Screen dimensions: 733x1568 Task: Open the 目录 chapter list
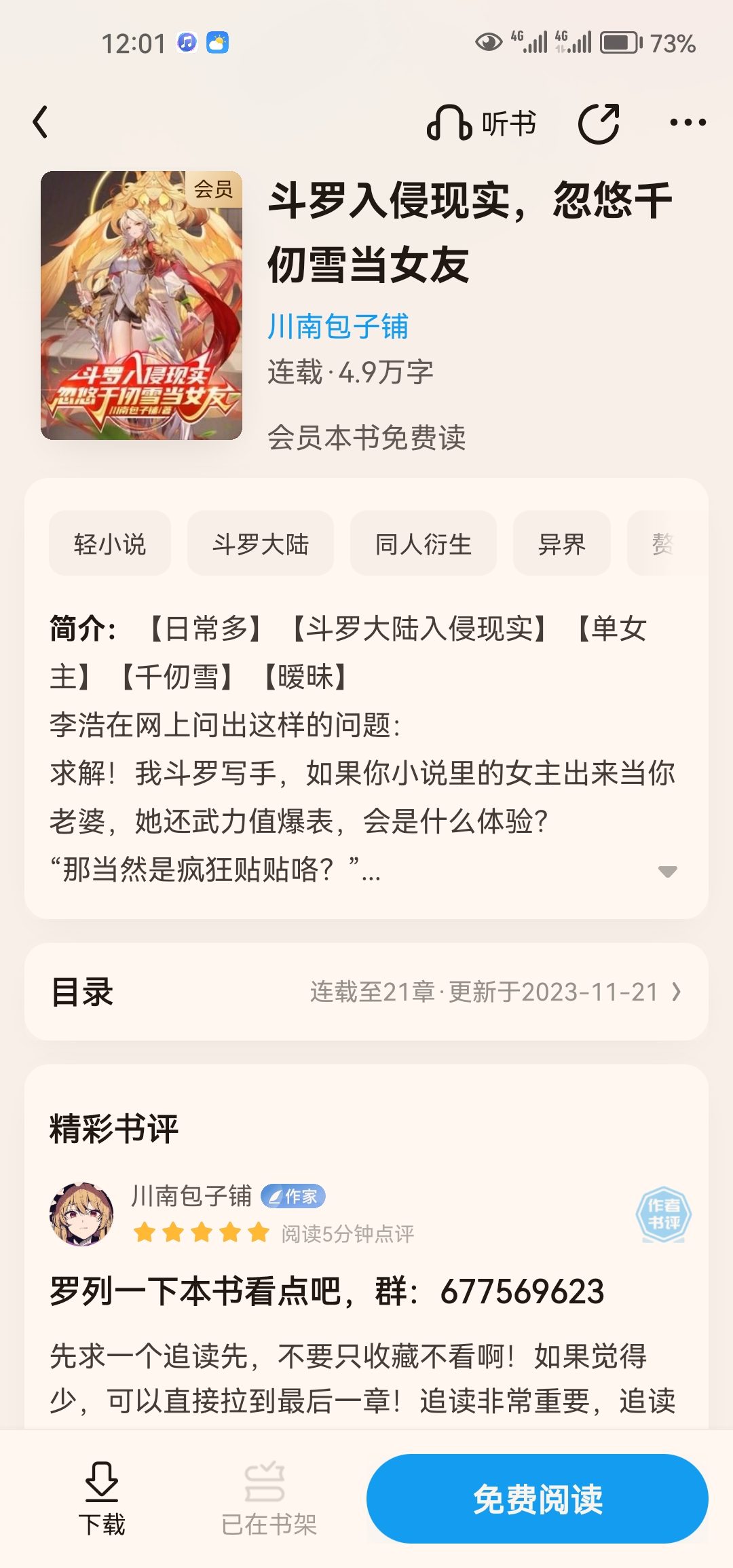(x=366, y=992)
